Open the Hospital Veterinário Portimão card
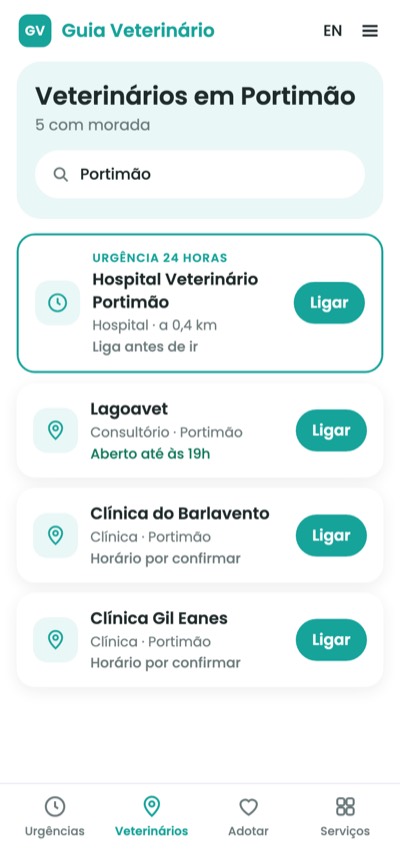The height and width of the screenshot is (865, 400). pyautogui.click(x=200, y=303)
